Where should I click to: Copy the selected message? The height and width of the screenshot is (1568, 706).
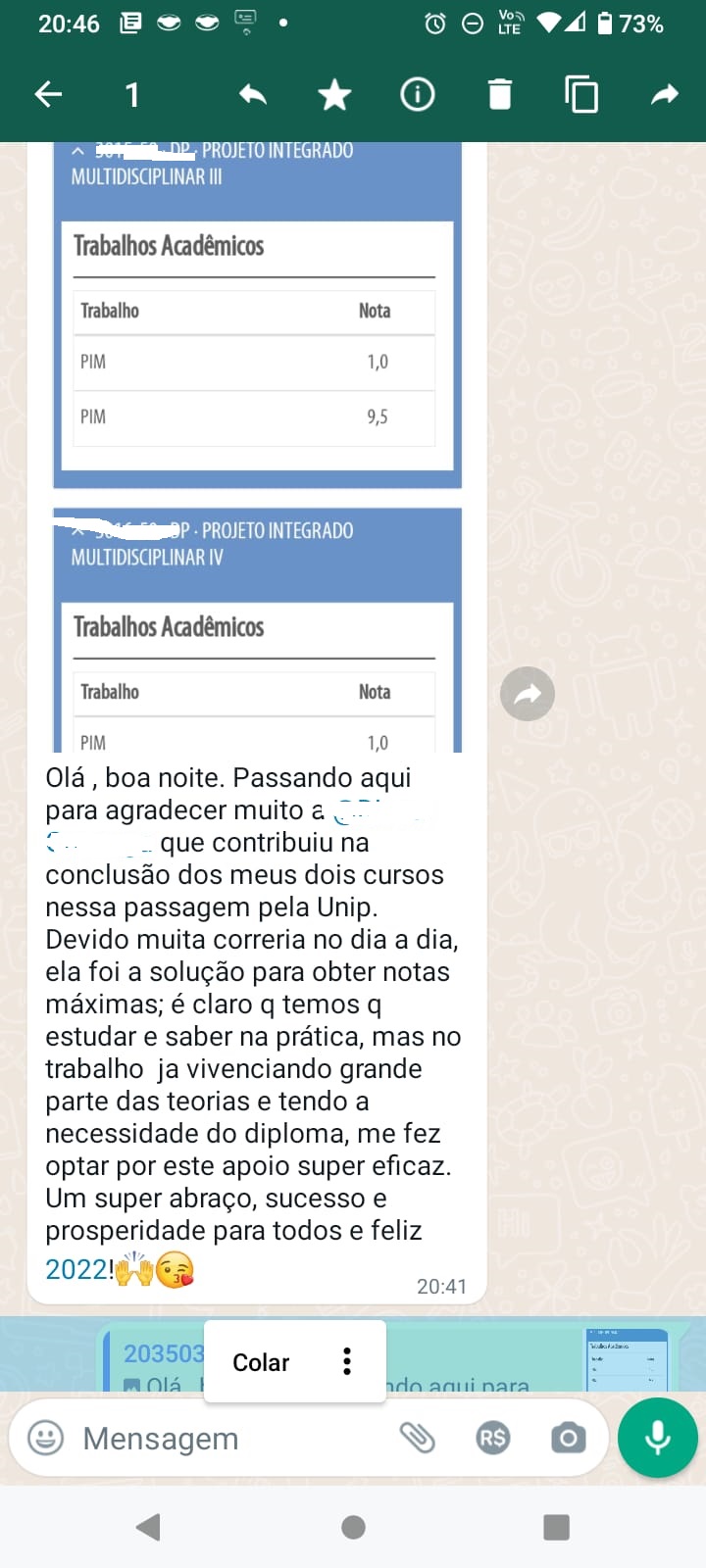click(581, 94)
